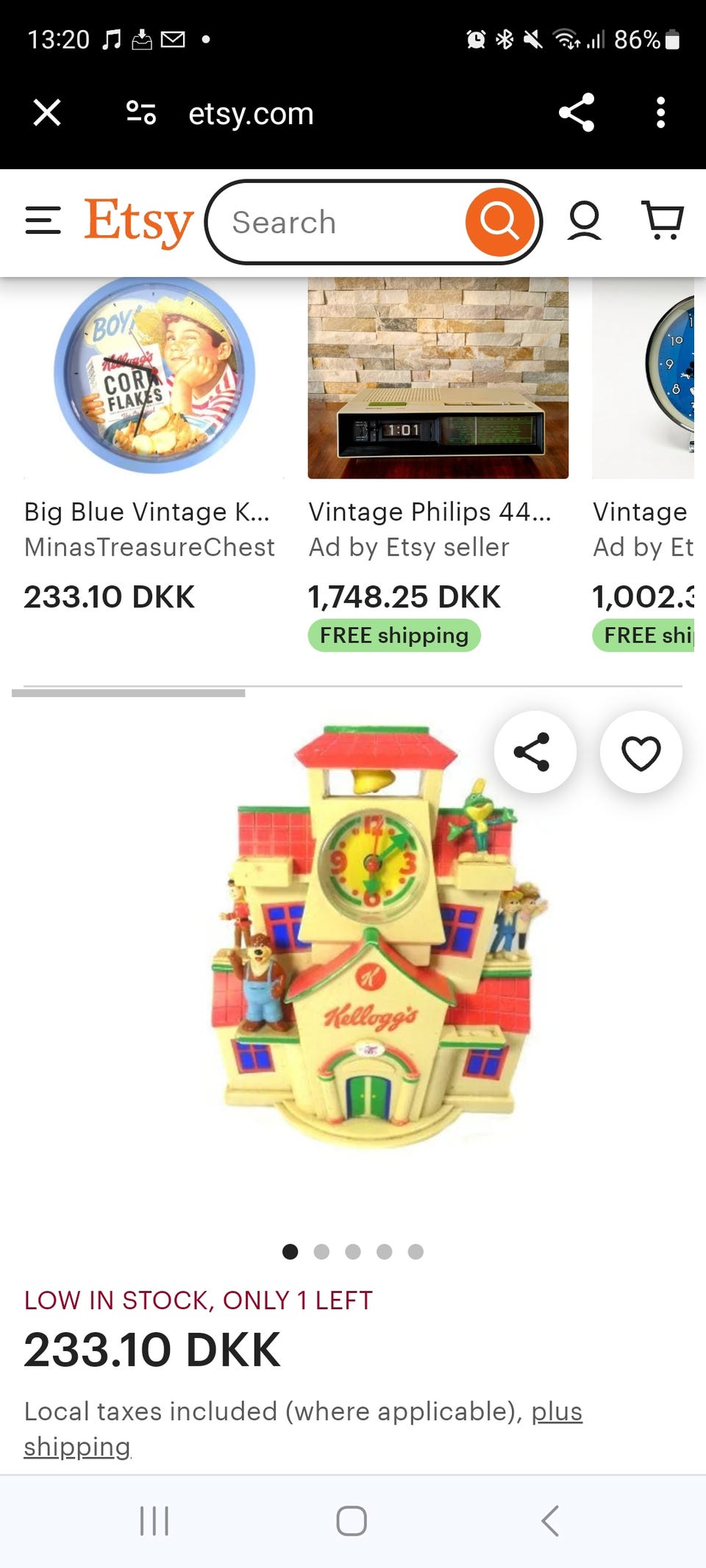Close the browser tab

point(47,113)
